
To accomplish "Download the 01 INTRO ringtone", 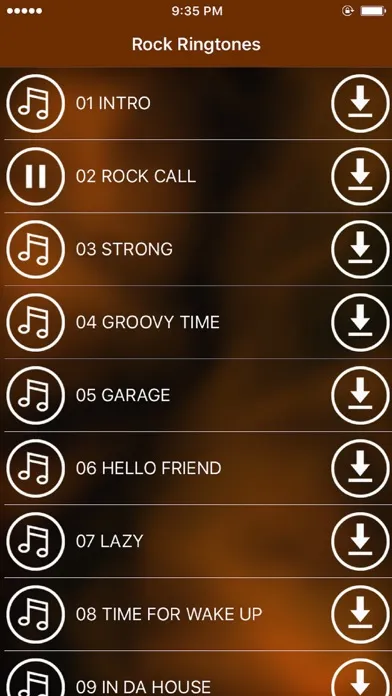I will coord(360,103).
